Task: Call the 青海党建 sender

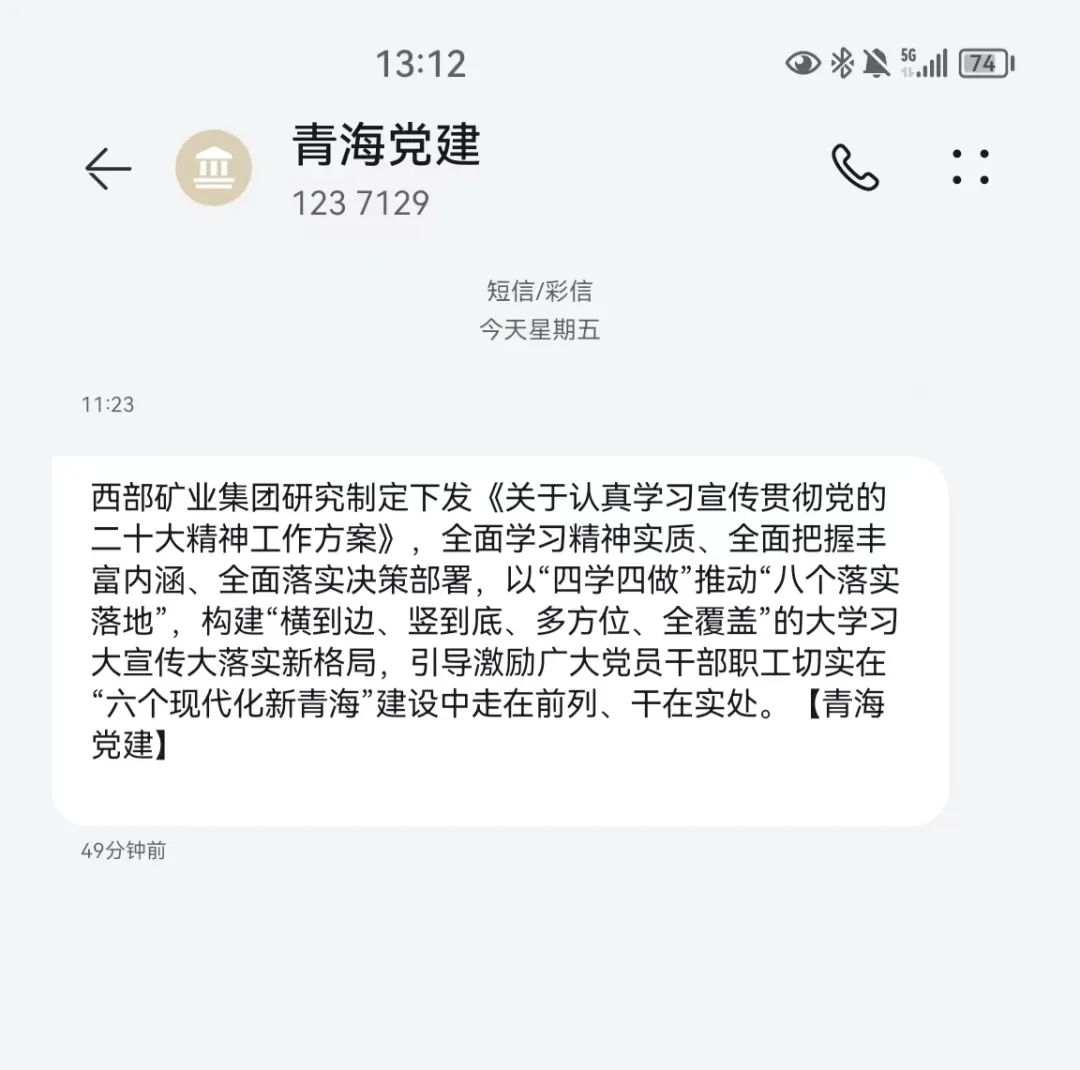Action: click(855, 167)
